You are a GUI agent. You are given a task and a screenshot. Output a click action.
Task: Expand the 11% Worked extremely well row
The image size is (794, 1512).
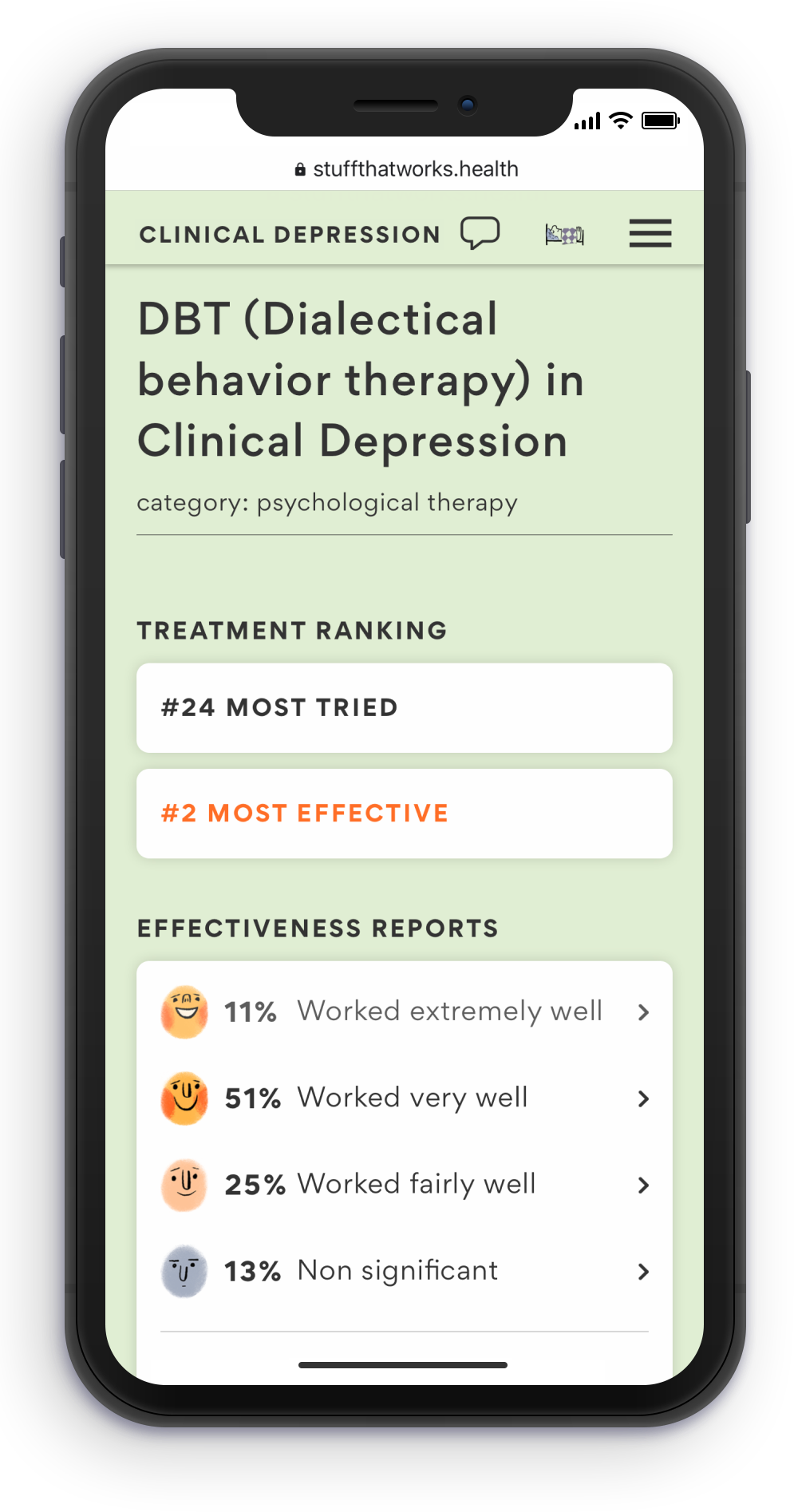click(404, 1011)
